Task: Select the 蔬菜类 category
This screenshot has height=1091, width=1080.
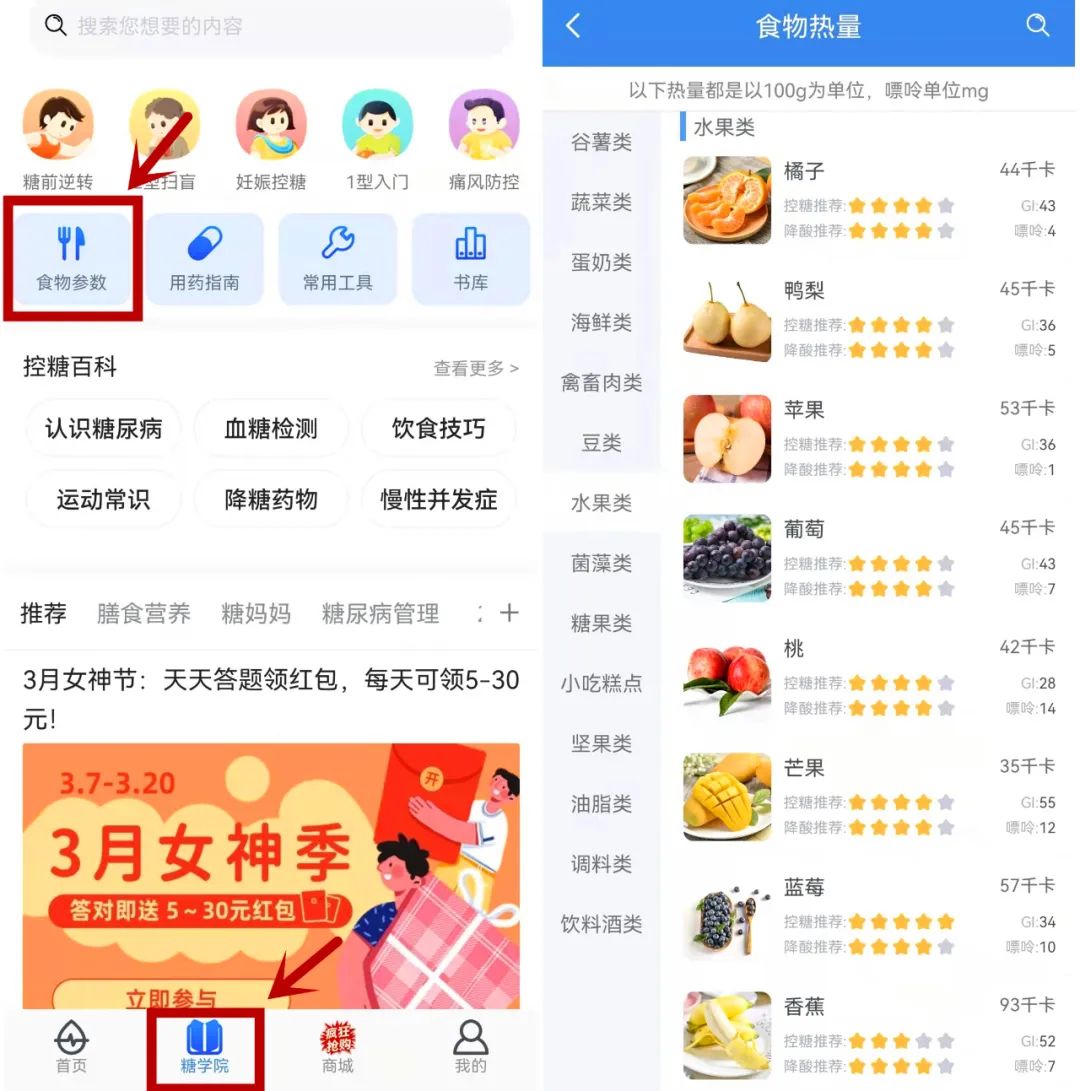Action: tap(601, 203)
